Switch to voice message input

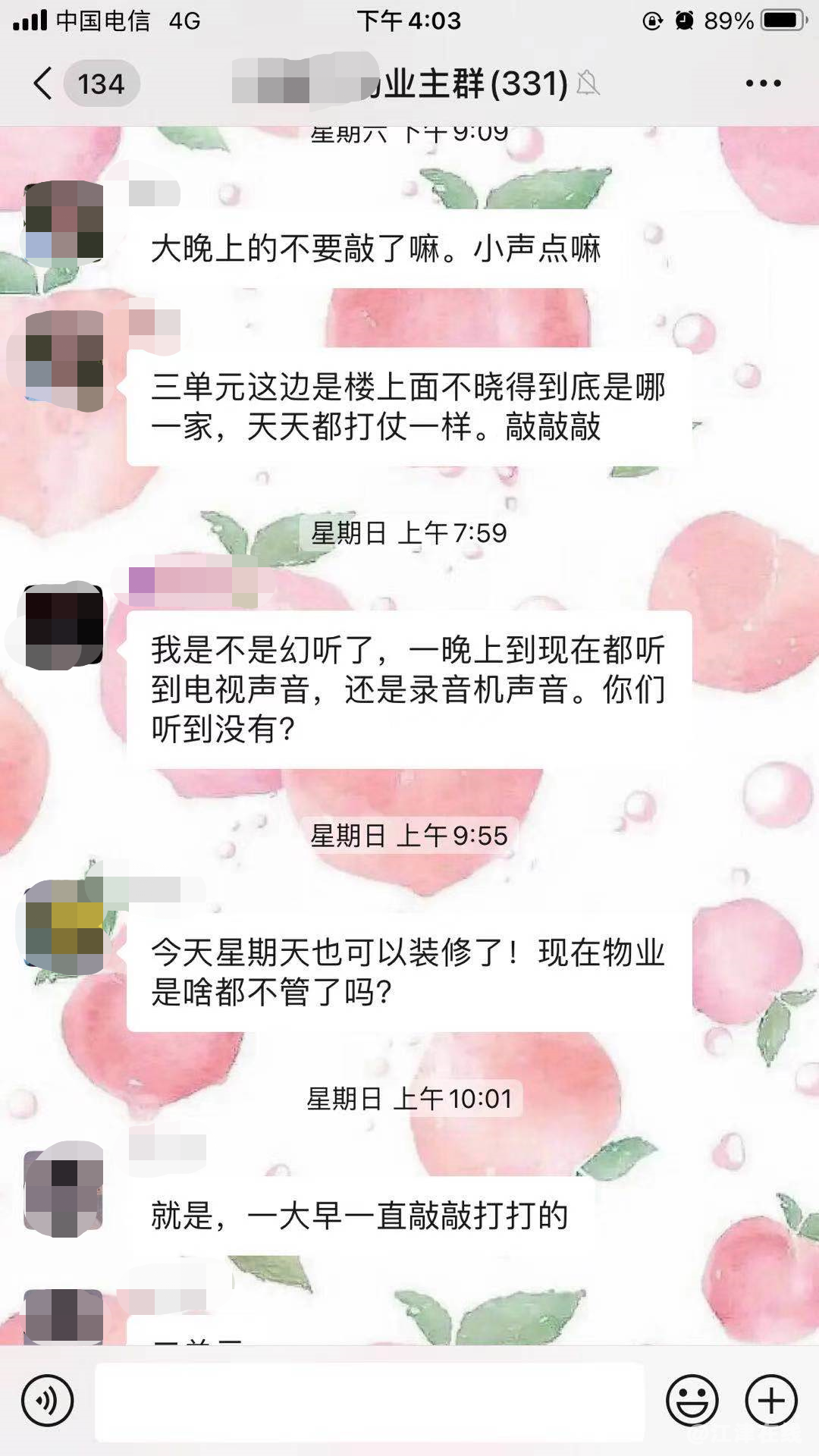tap(48, 1401)
